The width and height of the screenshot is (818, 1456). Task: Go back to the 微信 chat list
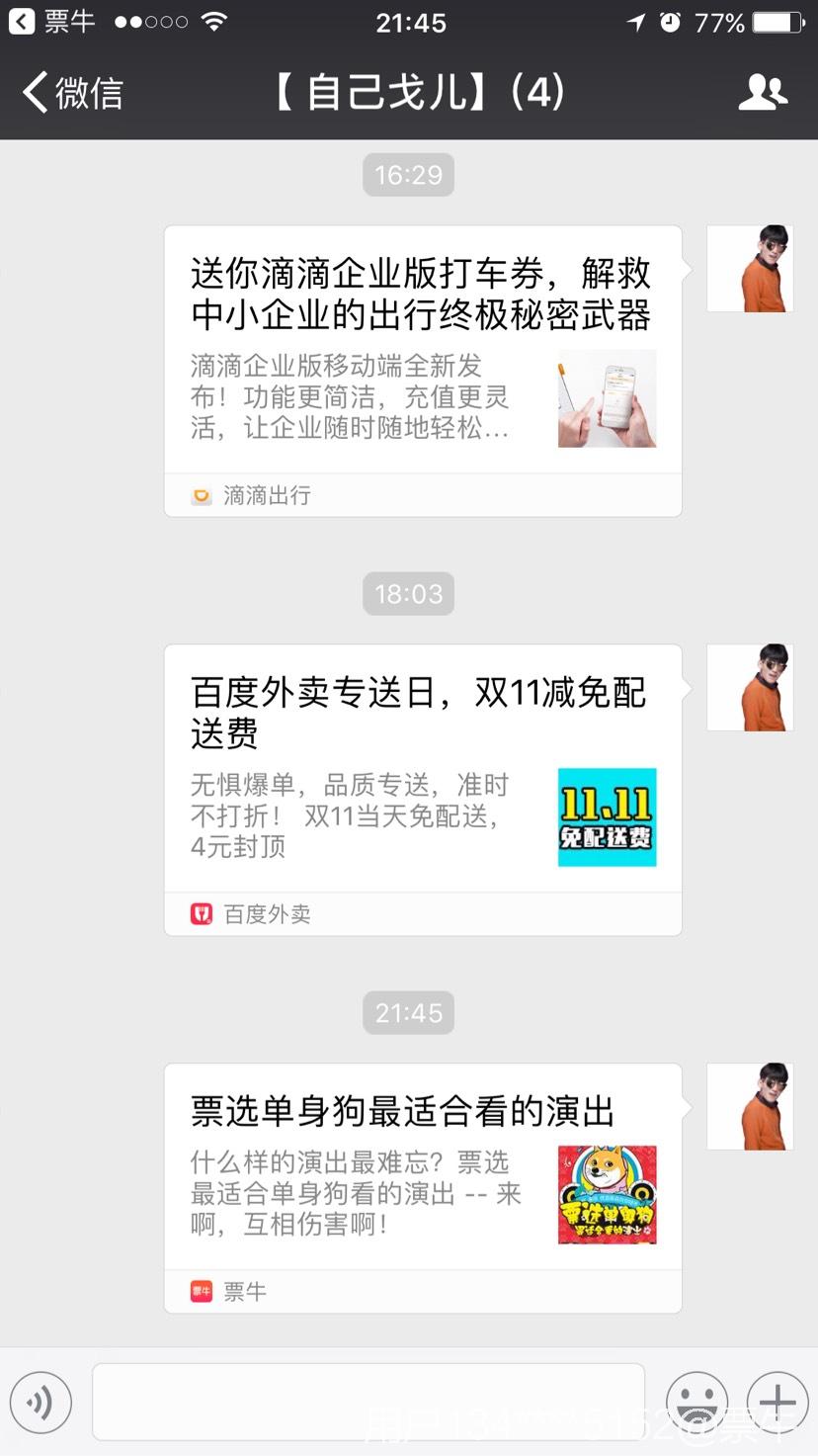click(71, 93)
